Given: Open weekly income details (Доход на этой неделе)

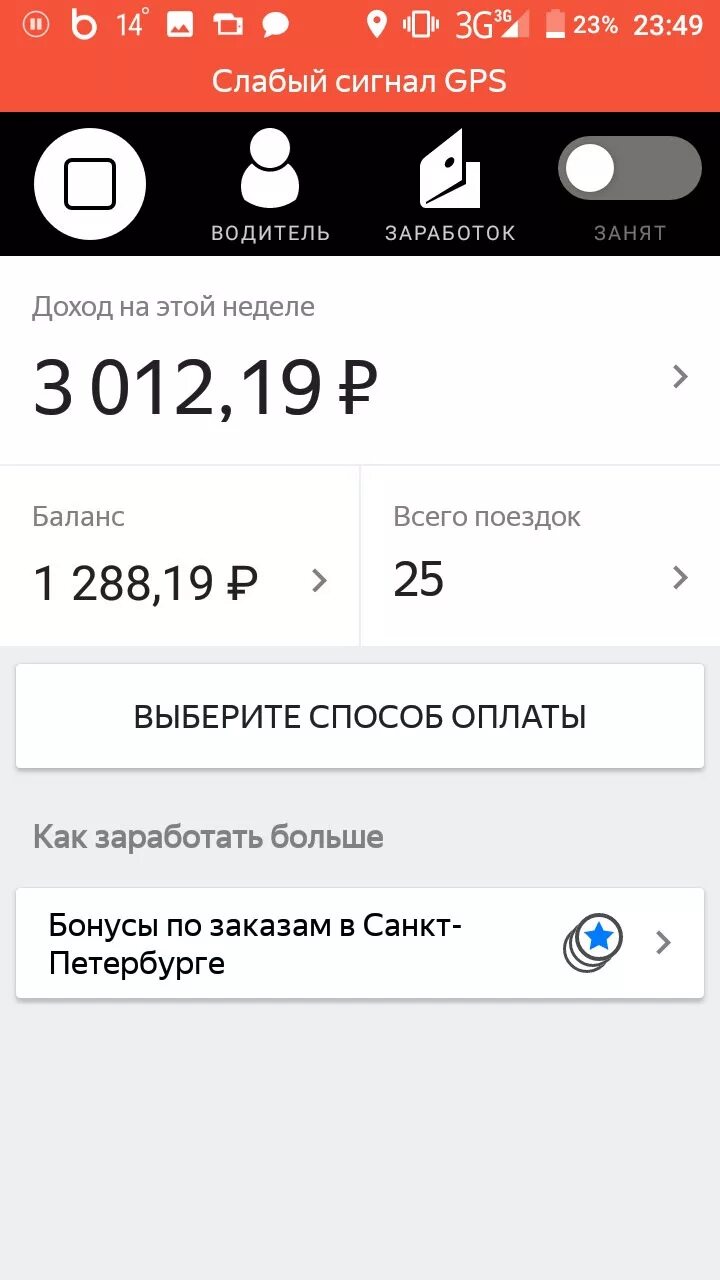Looking at the screenshot, I should (360, 362).
